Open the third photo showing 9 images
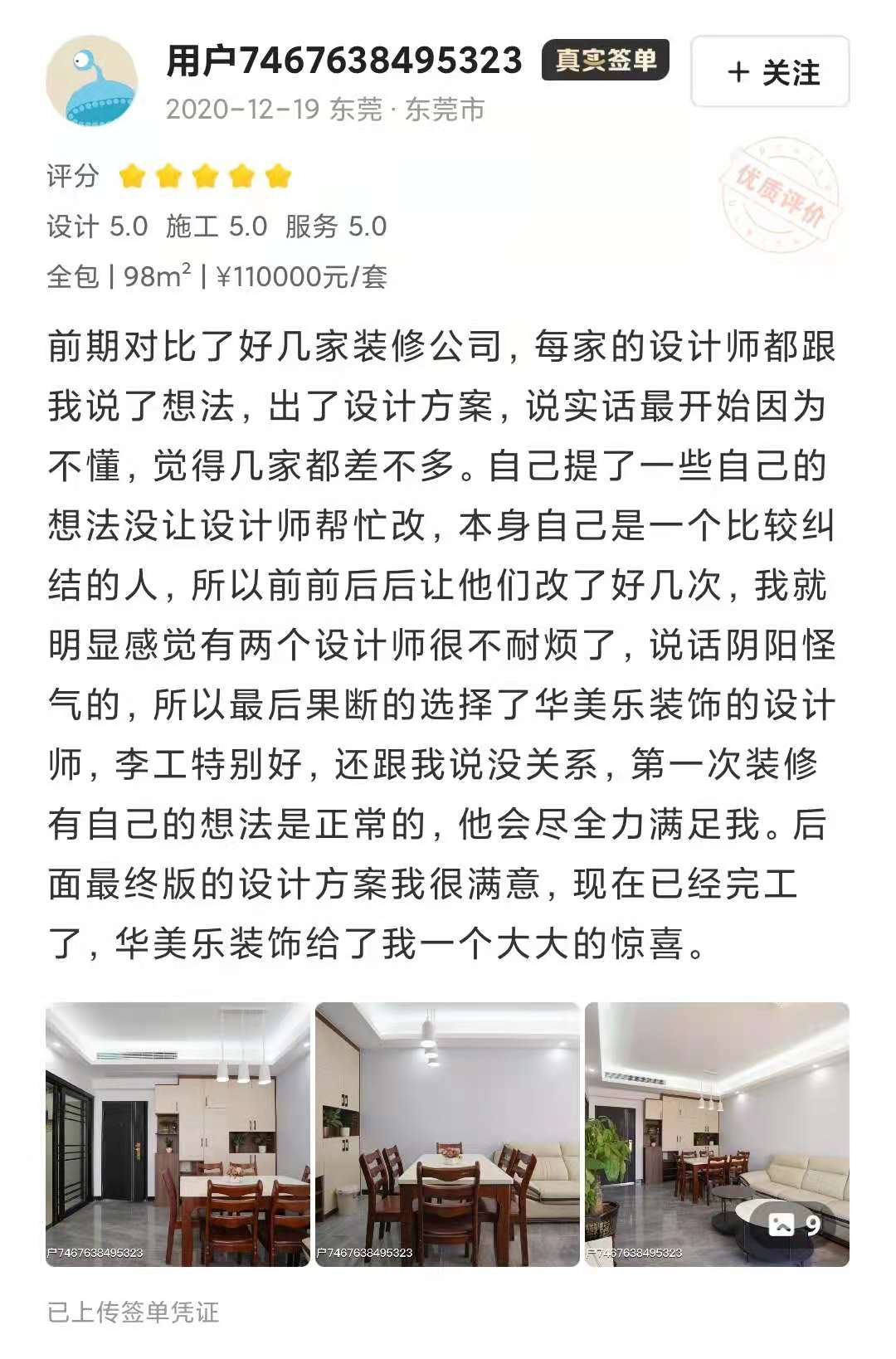896x1359 pixels. click(x=717, y=1133)
